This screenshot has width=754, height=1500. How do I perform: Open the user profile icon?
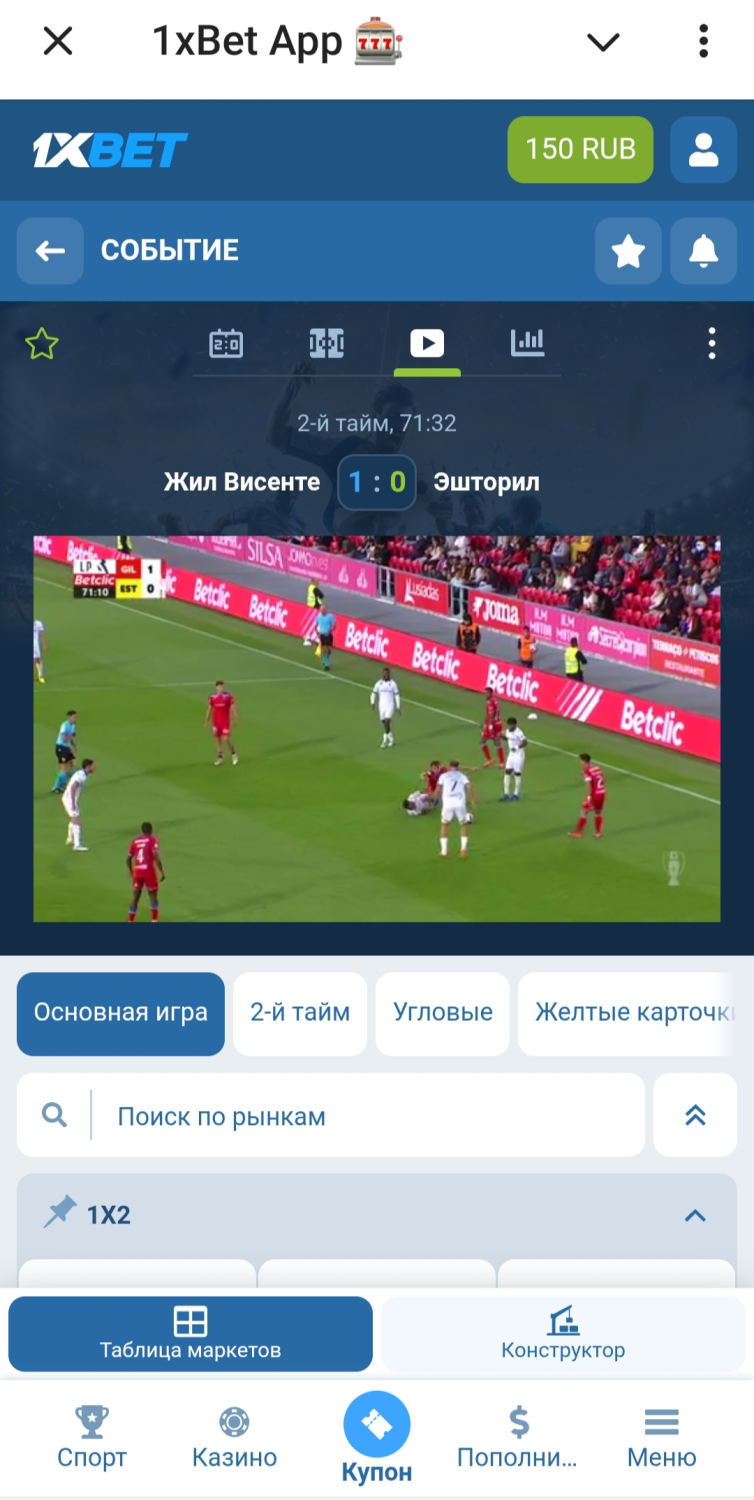pos(703,150)
